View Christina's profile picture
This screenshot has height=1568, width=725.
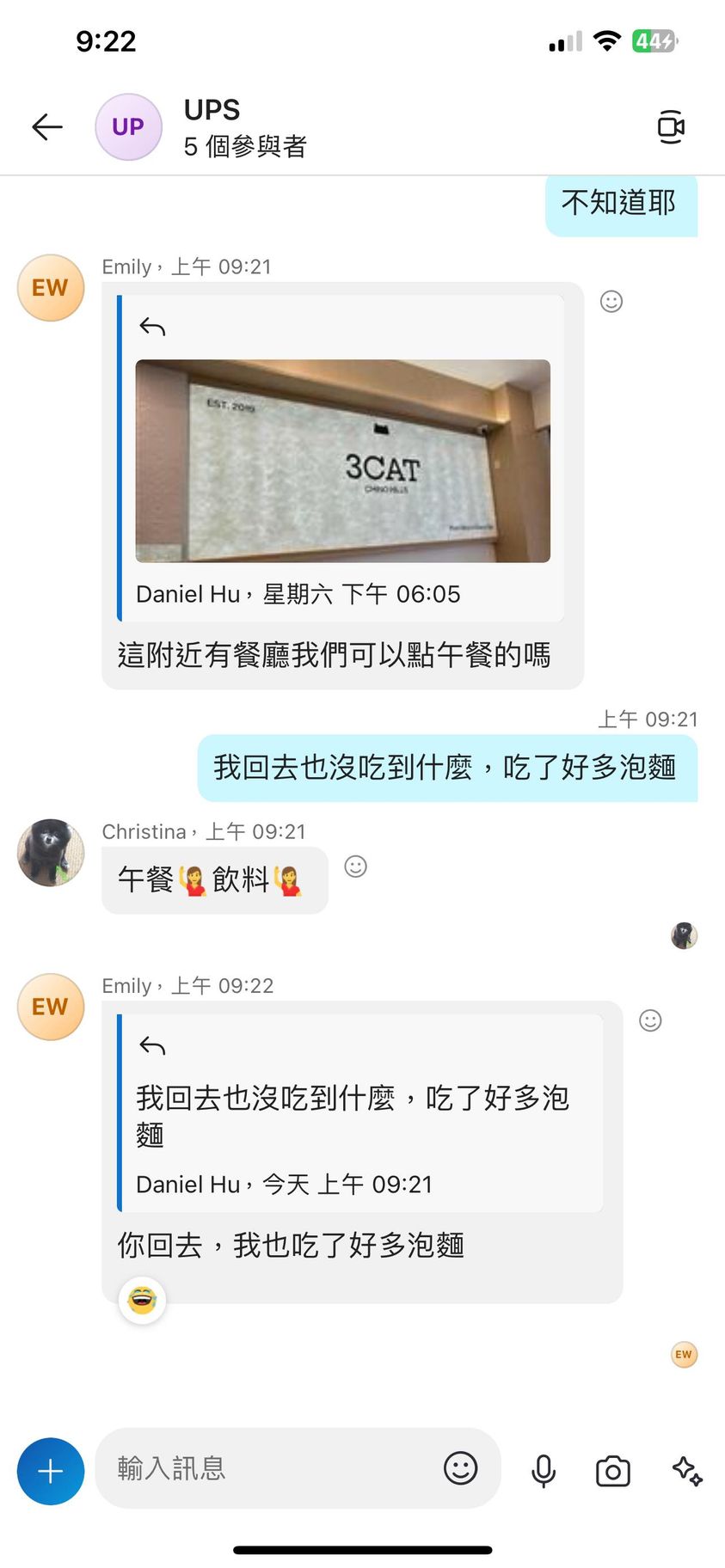[x=51, y=852]
